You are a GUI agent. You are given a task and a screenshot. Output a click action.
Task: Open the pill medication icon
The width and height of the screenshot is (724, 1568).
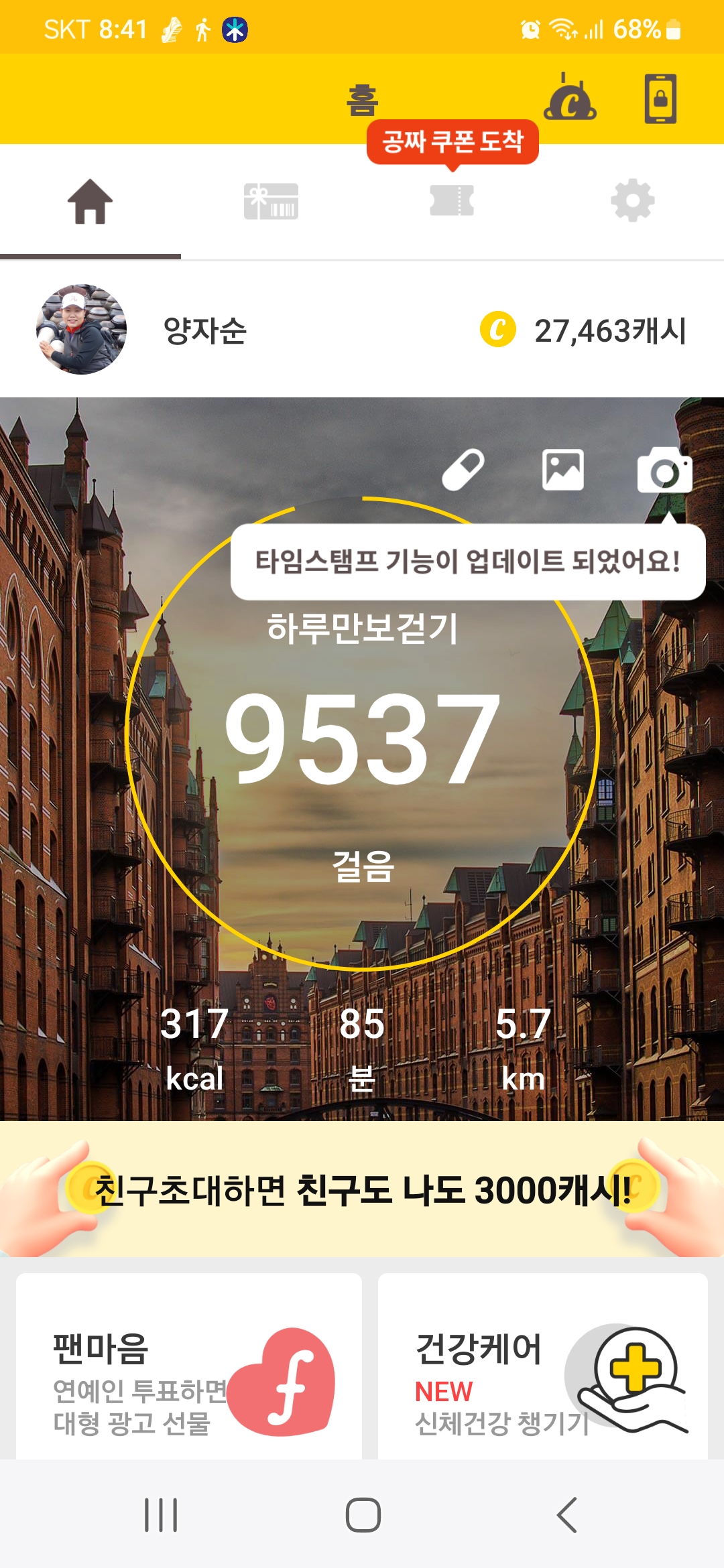(x=463, y=470)
